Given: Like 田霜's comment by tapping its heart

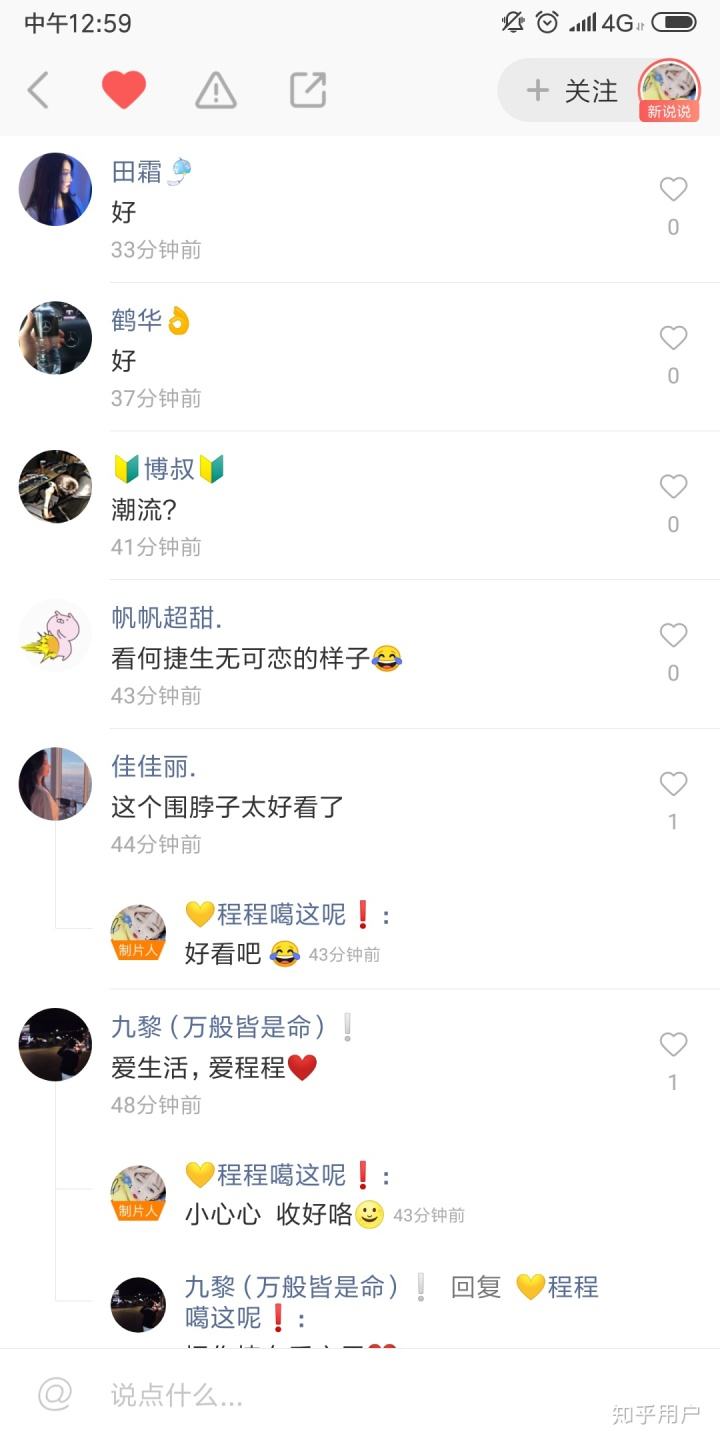Looking at the screenshot, I should tap(673, 189).
